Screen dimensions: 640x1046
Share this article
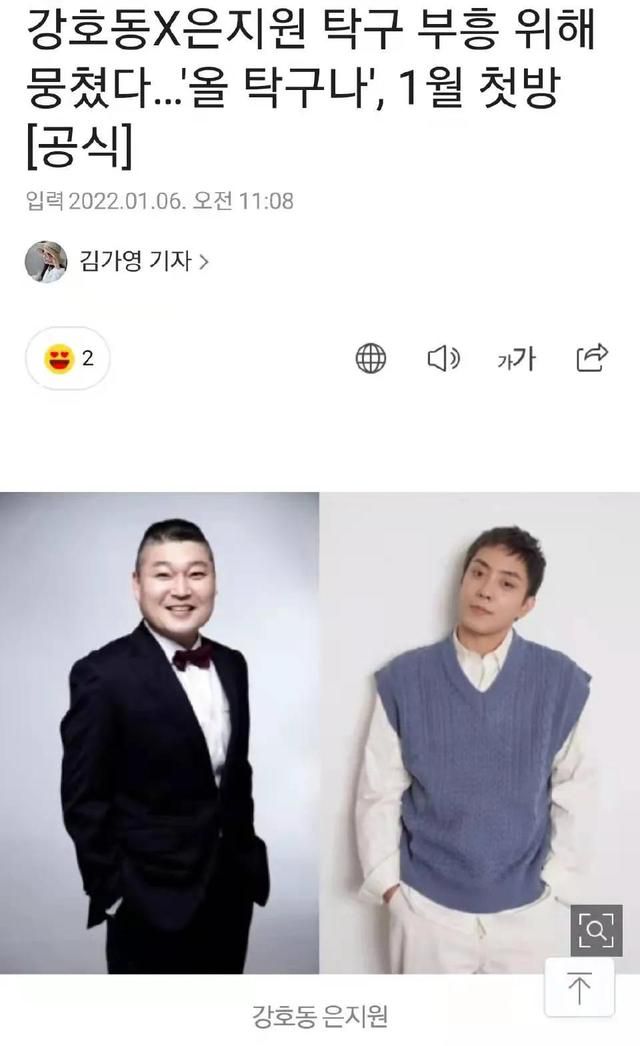(x=592, y=357)
